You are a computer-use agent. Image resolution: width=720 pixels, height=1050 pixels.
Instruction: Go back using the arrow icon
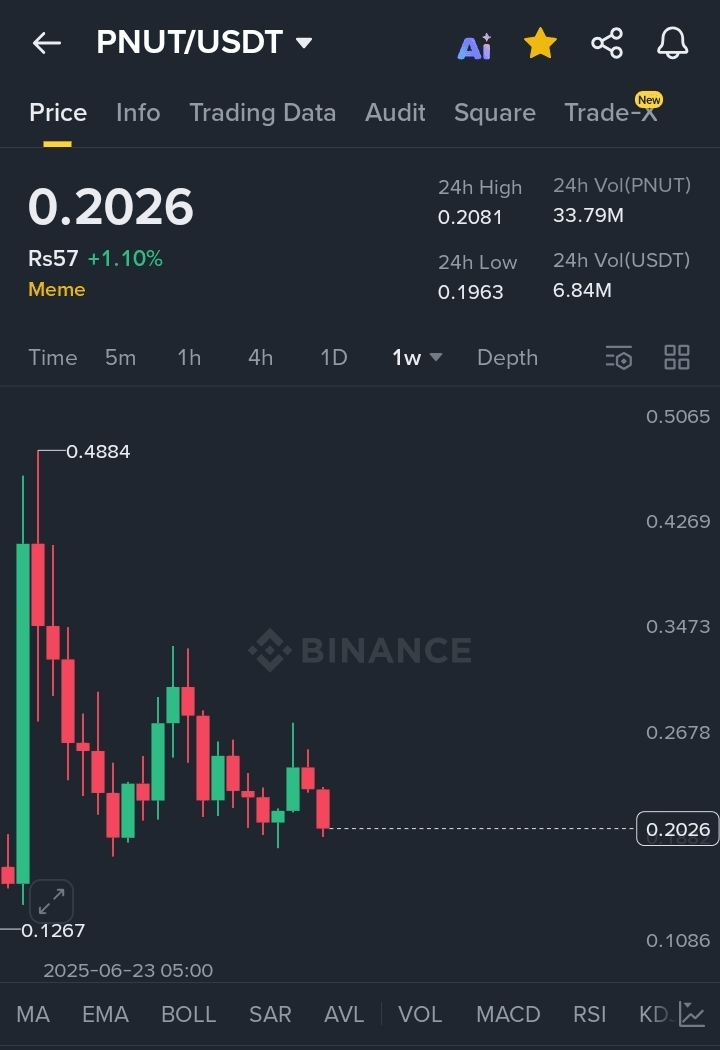pos(47,43)
